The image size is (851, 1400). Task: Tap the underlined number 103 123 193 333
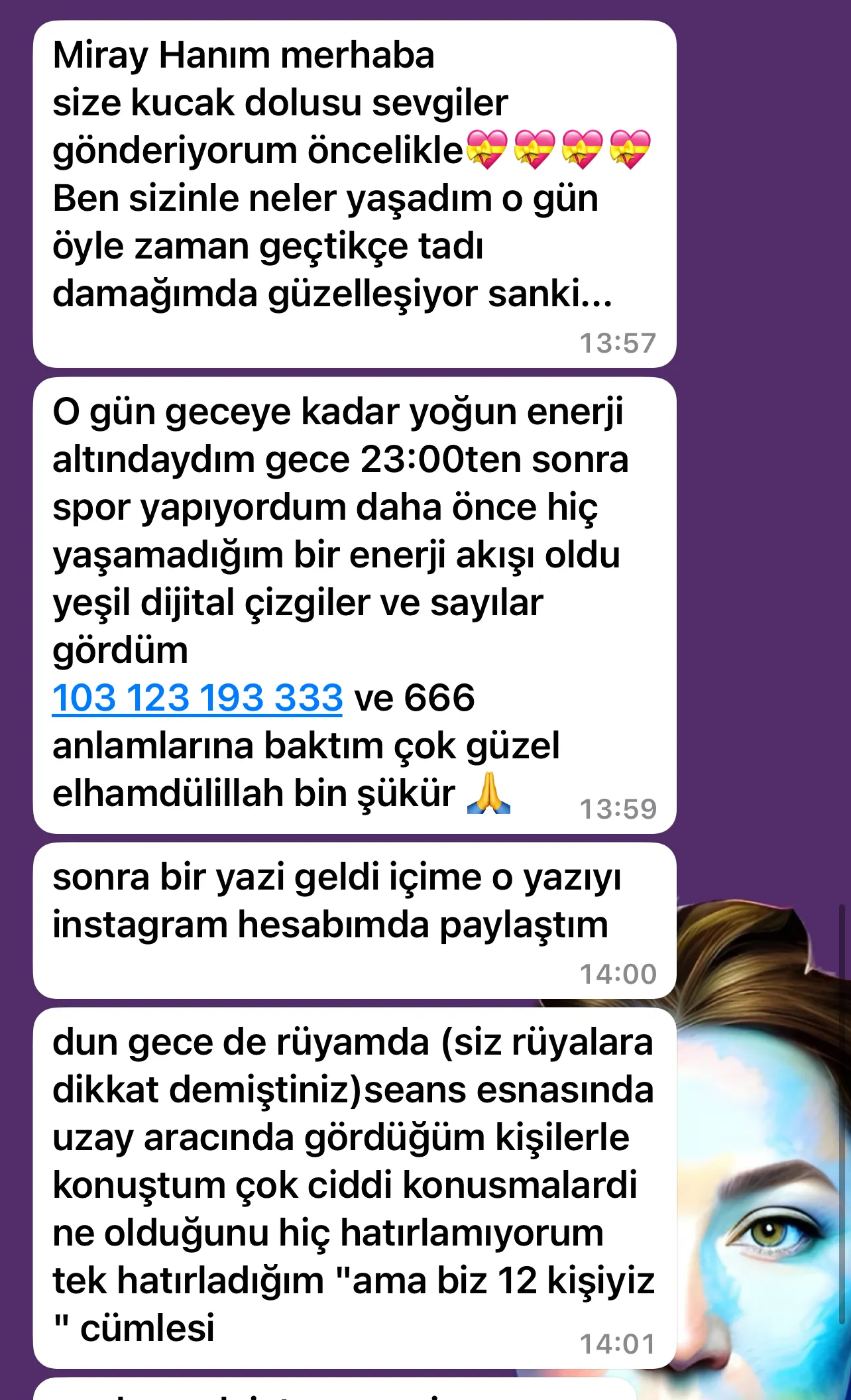(198, 698)
